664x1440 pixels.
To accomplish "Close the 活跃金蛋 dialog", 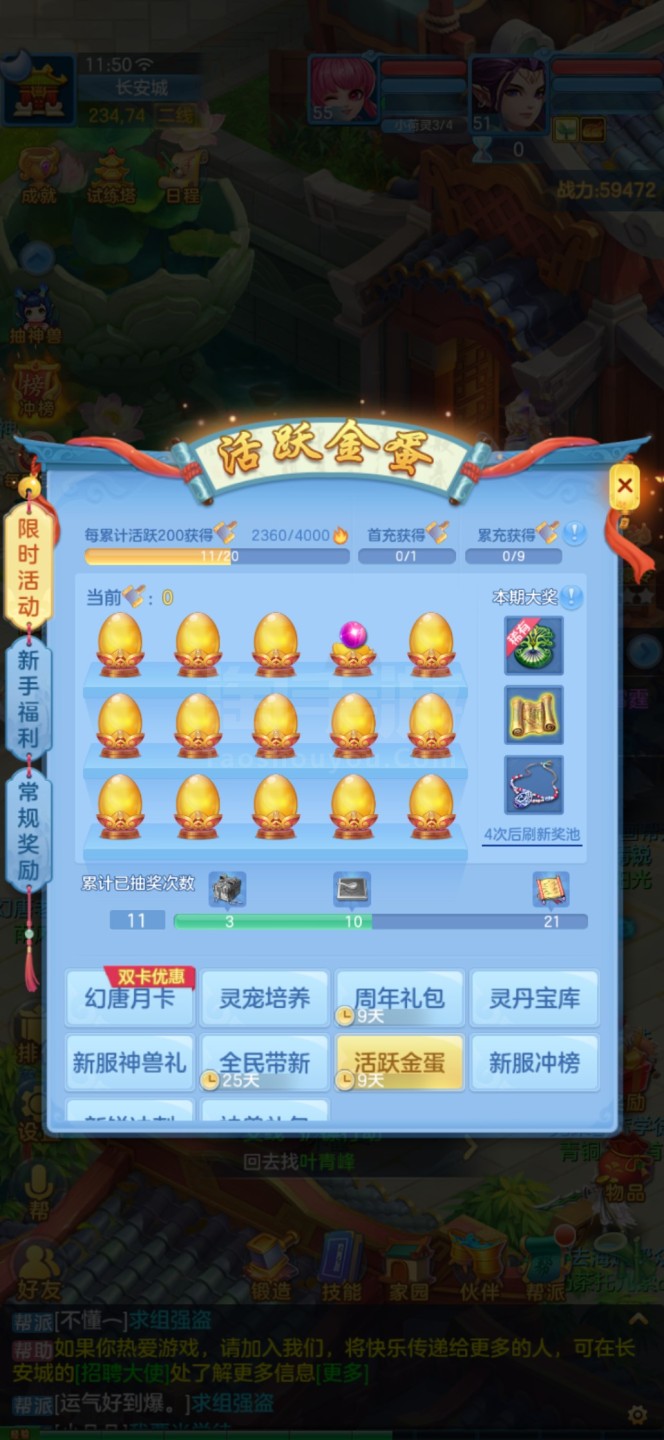I will (x=625, y=486).
